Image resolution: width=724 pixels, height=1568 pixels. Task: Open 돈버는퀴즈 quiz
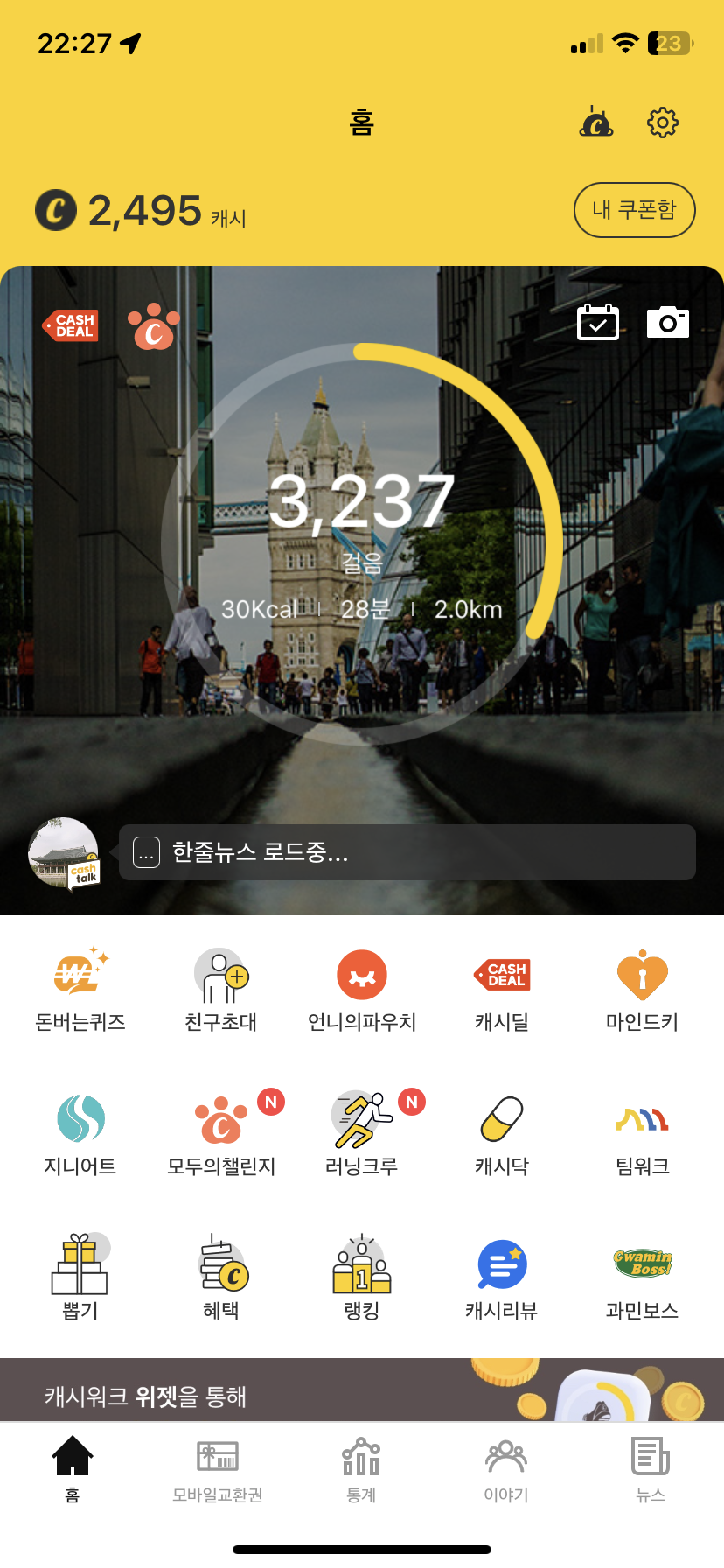[x=80, y=990]
